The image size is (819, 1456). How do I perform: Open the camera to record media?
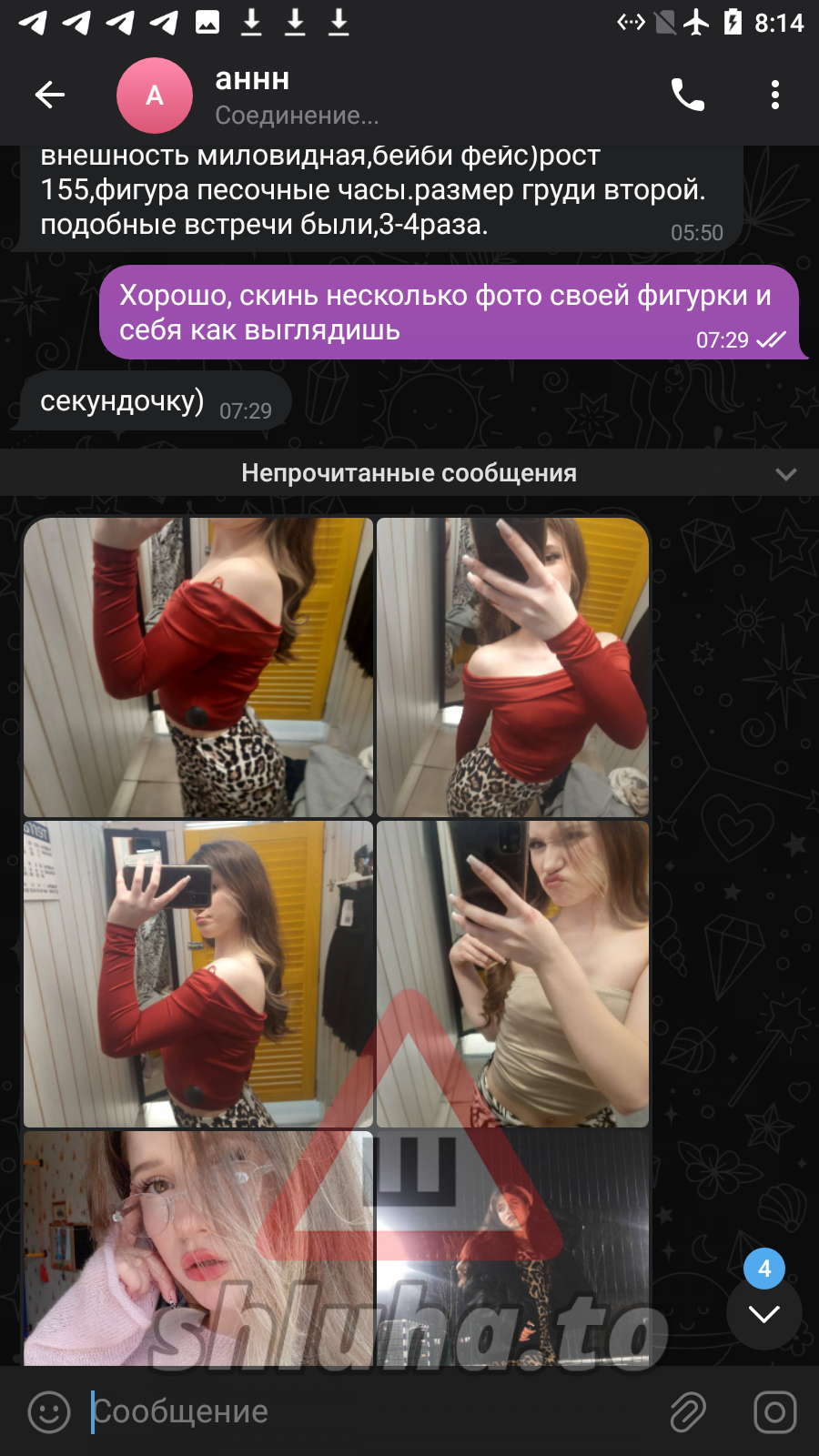click(x=774, y=1412)
